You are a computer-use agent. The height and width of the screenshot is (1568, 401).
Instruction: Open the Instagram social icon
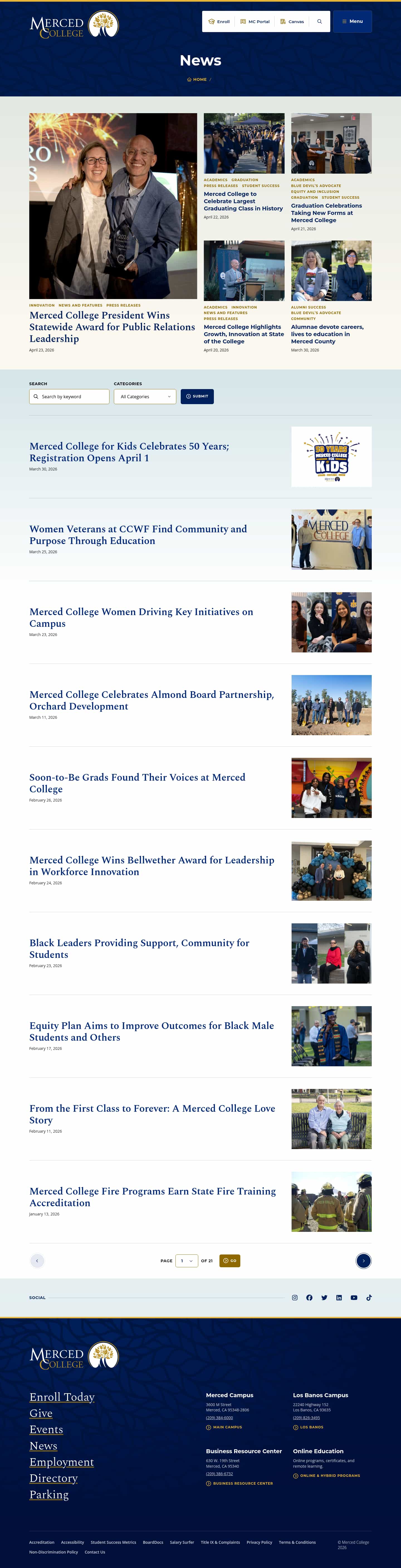[295, 1298]
